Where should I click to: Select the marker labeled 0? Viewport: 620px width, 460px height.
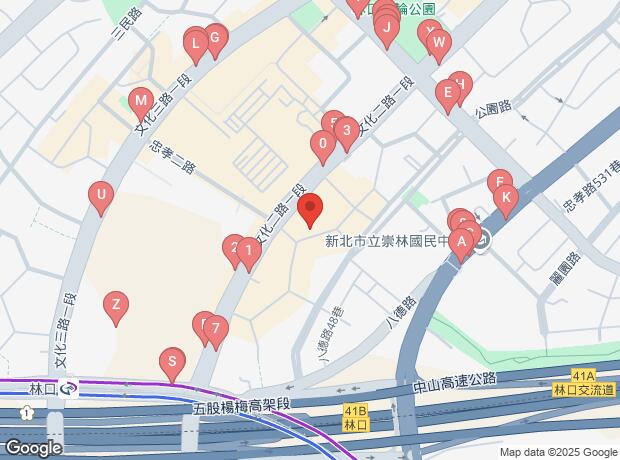(322, 145)
